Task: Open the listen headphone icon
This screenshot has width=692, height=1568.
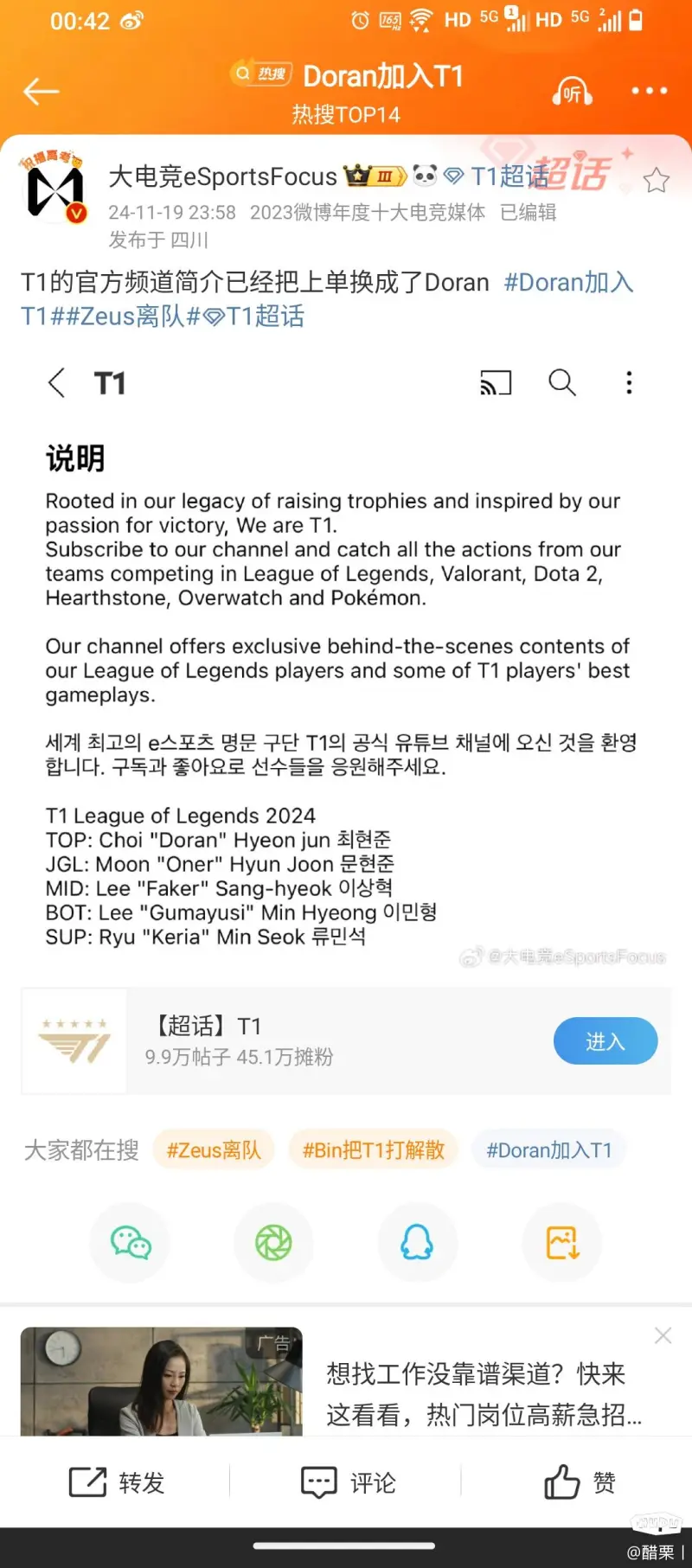Action: pos(572,91)
